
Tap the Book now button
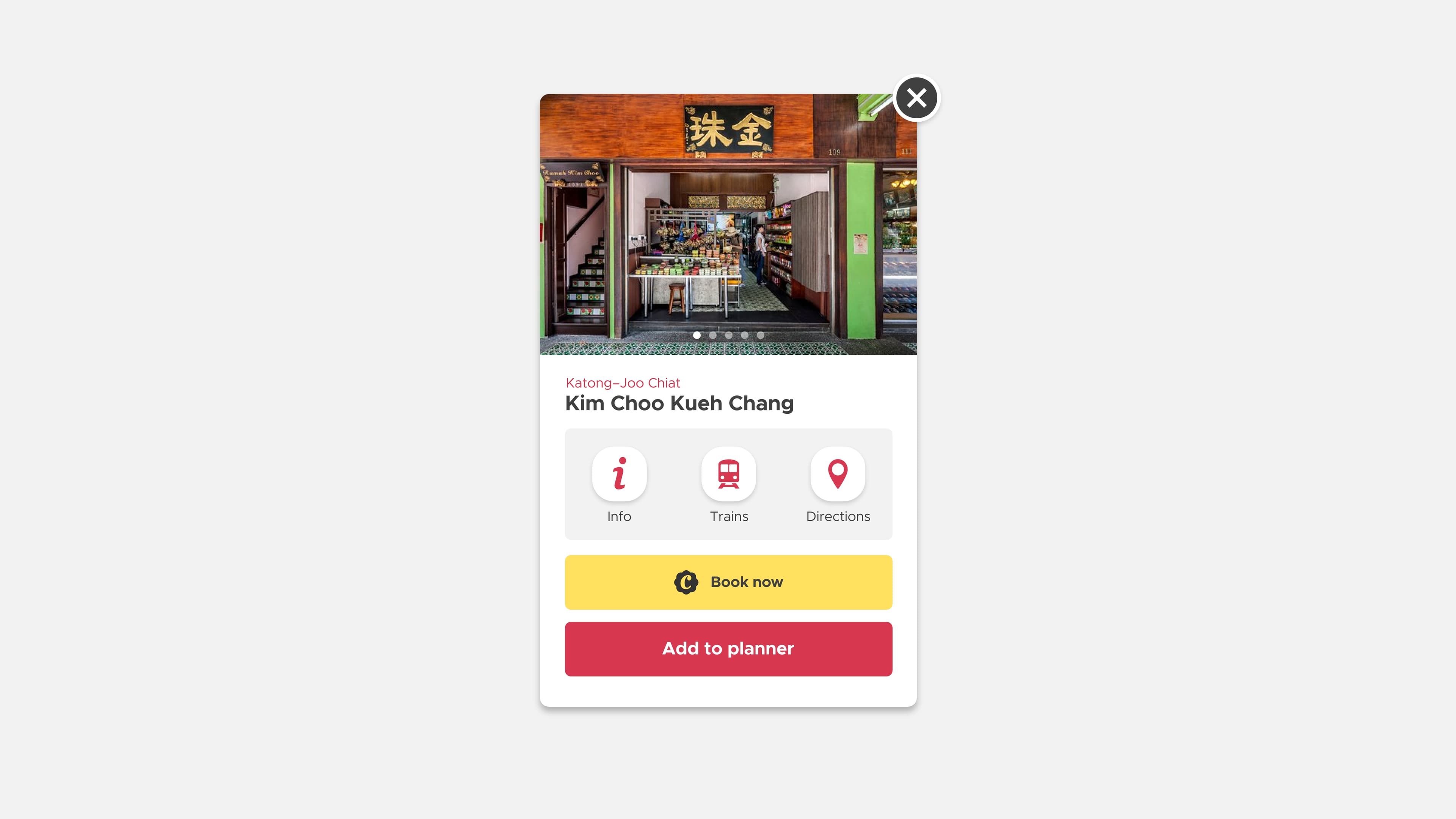pos(728,582)
